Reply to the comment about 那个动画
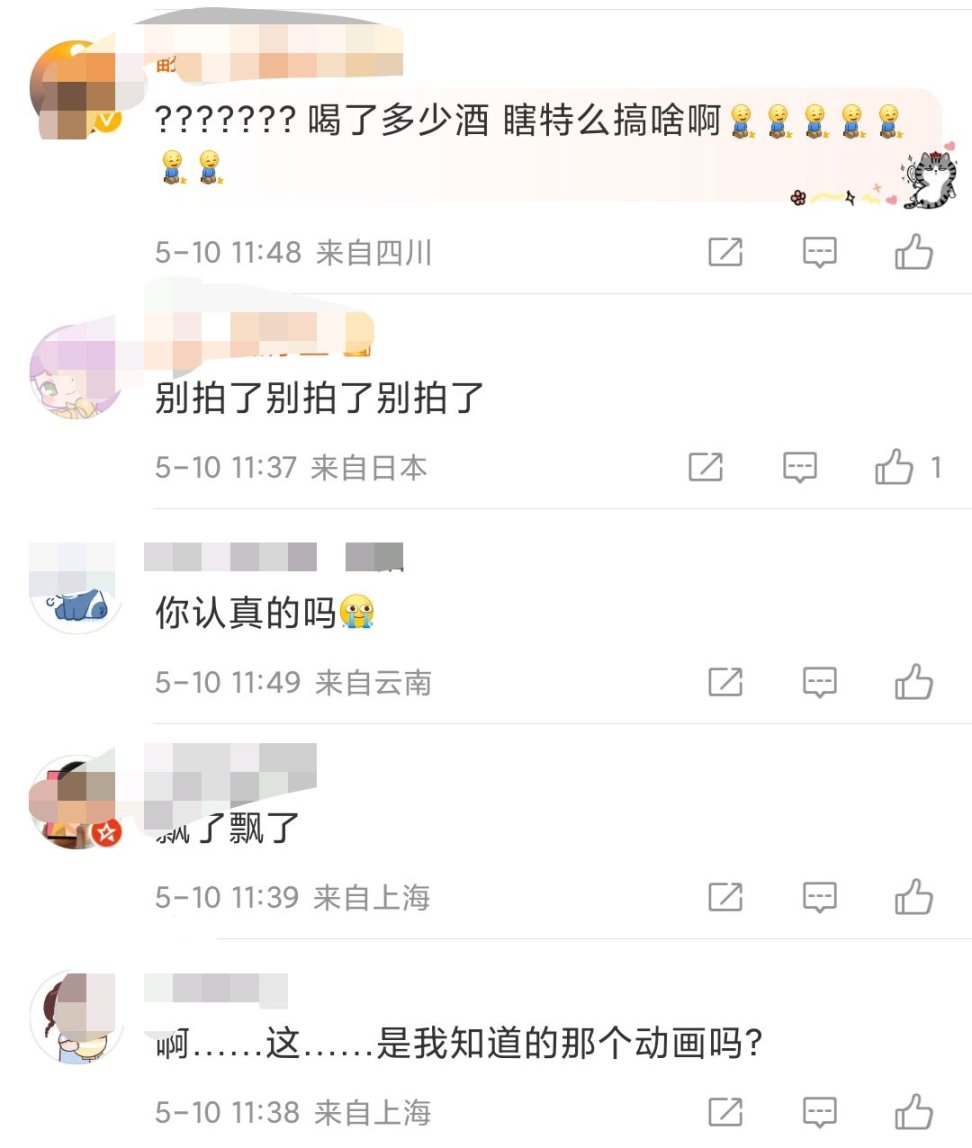Viewport: 972px width, 1148px height. [820, 1111]
